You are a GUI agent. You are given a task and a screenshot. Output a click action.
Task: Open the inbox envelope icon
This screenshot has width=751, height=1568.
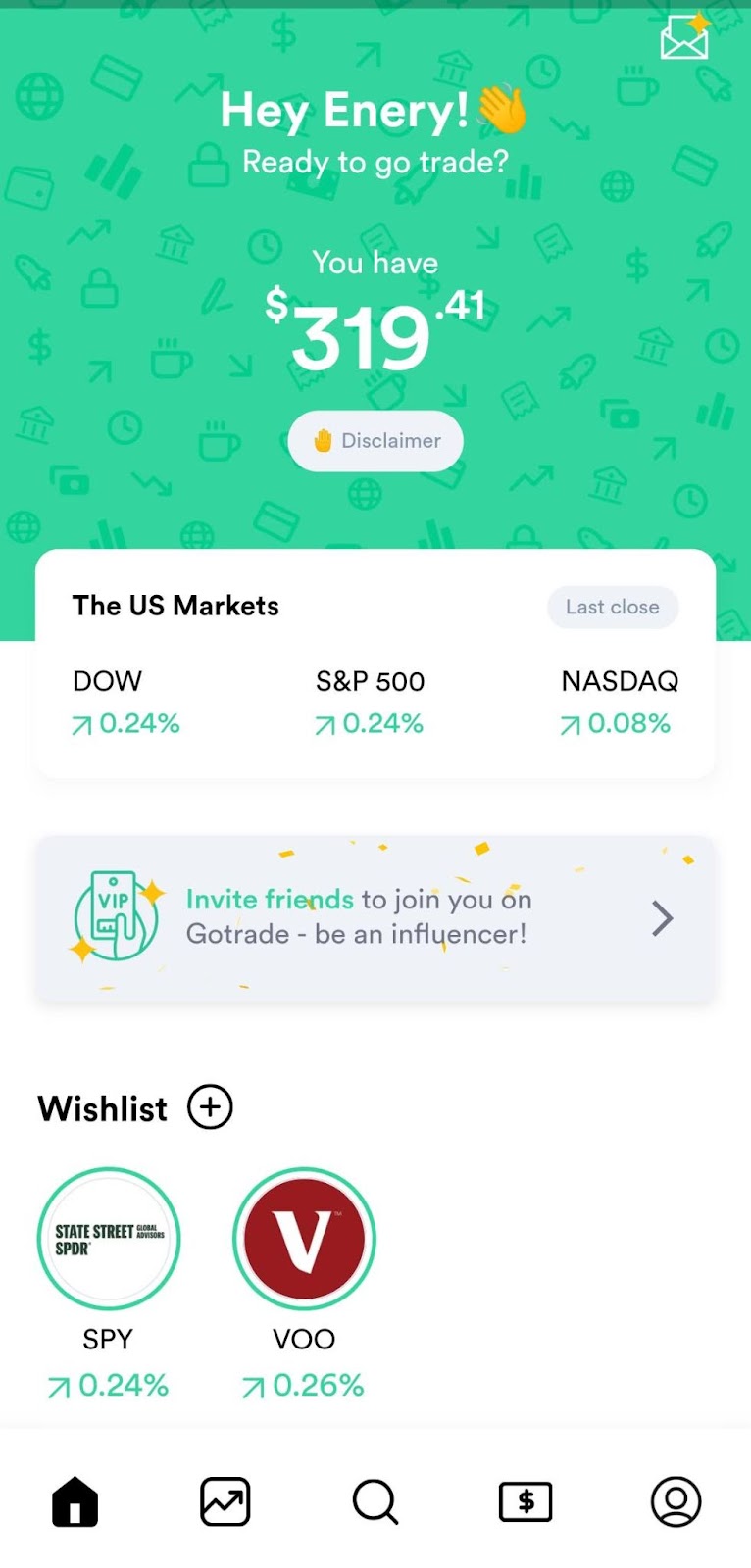tap(684, 37)
